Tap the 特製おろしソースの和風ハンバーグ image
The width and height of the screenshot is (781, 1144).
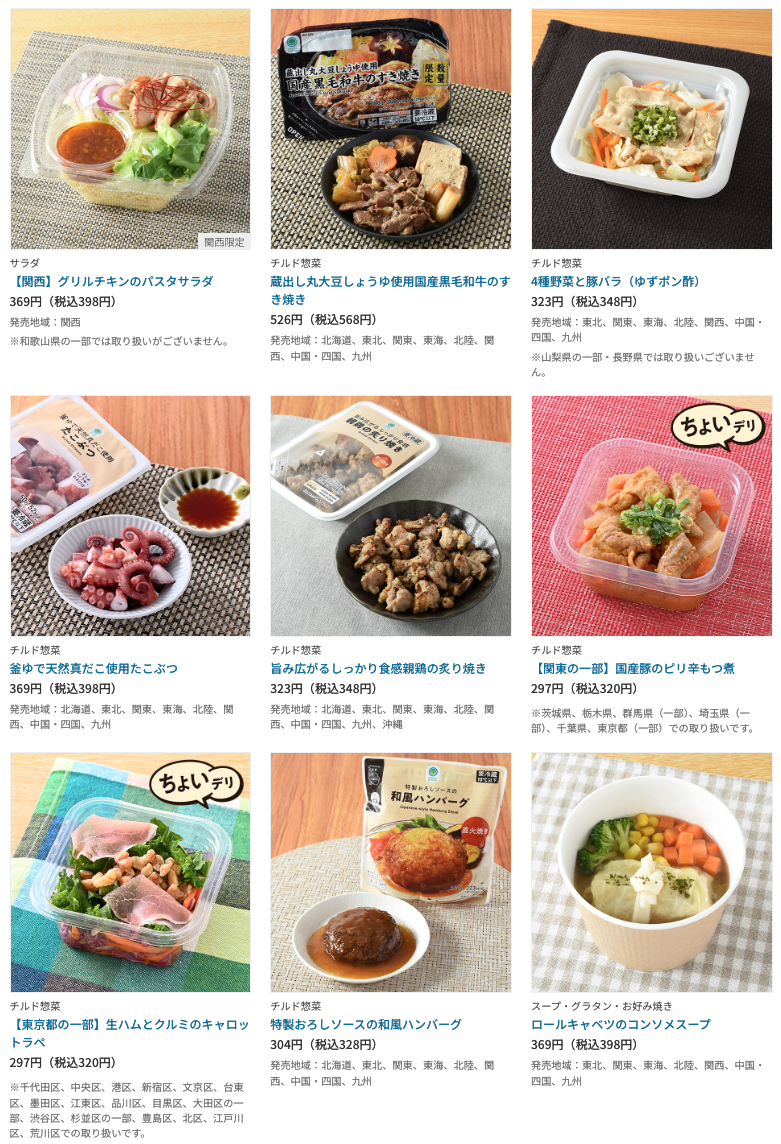point(390,872)
